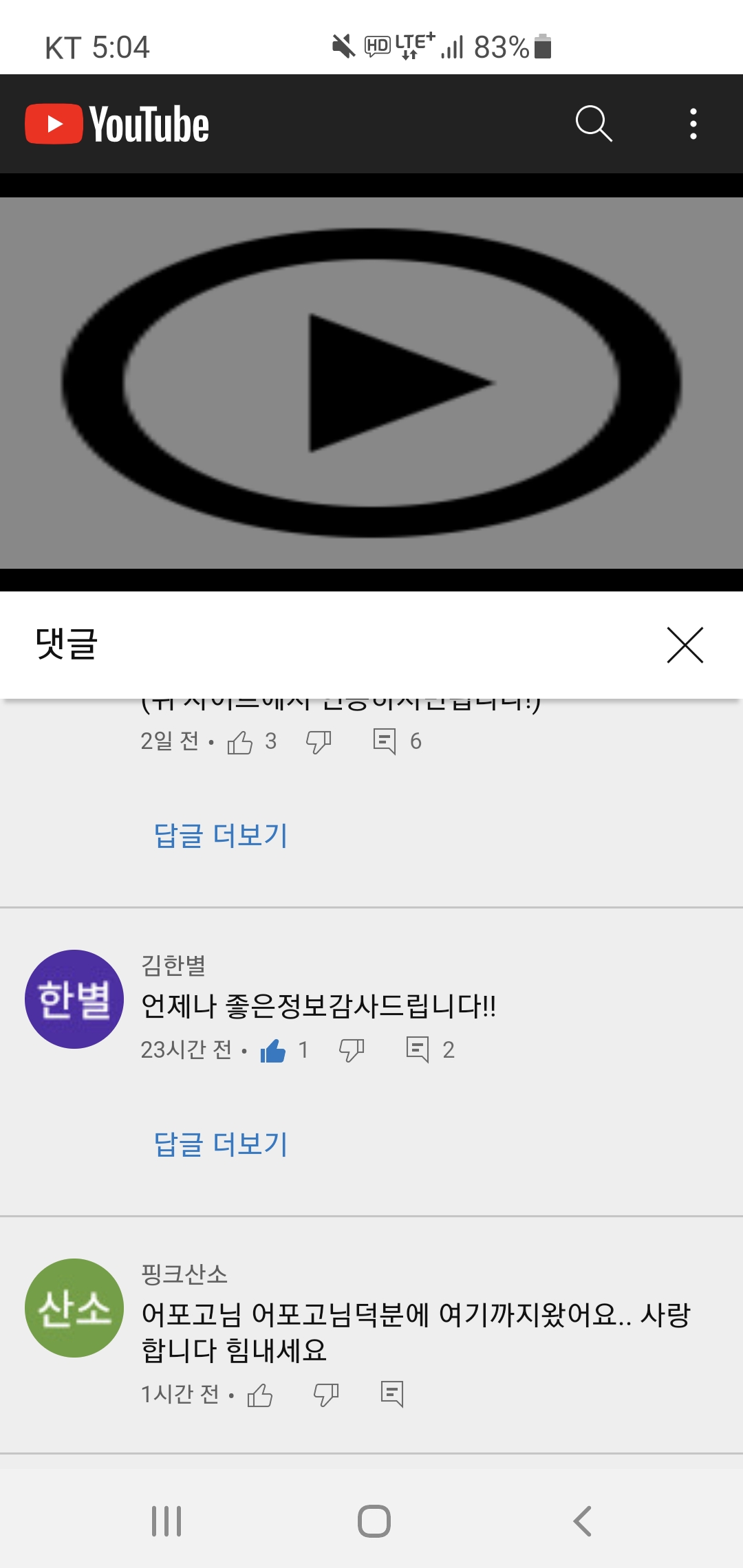
Task: Like 핑크산소's comment
Action: (260, 1395)
